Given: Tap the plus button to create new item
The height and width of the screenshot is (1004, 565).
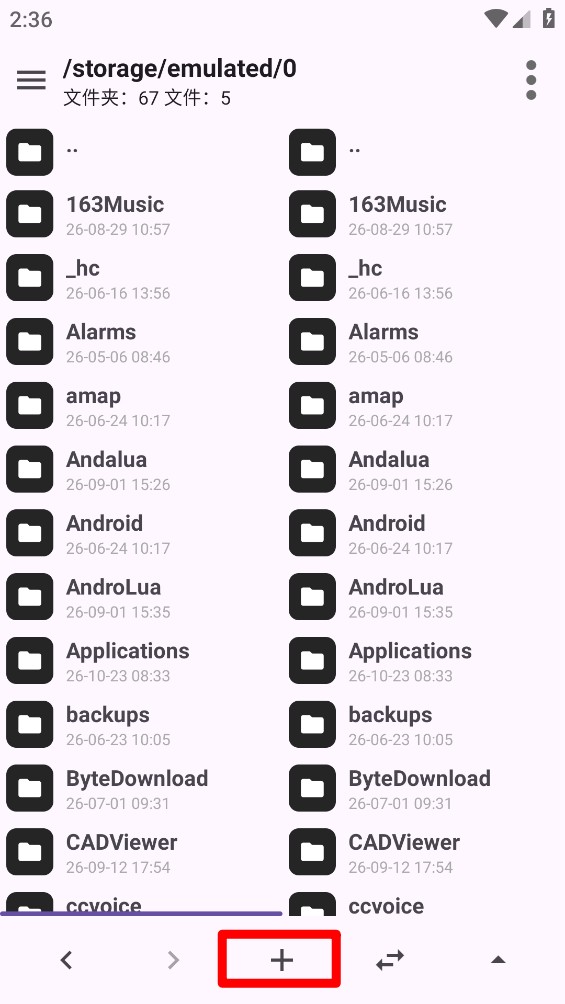Looking at the screenshot, I should (x=281, y=959).
